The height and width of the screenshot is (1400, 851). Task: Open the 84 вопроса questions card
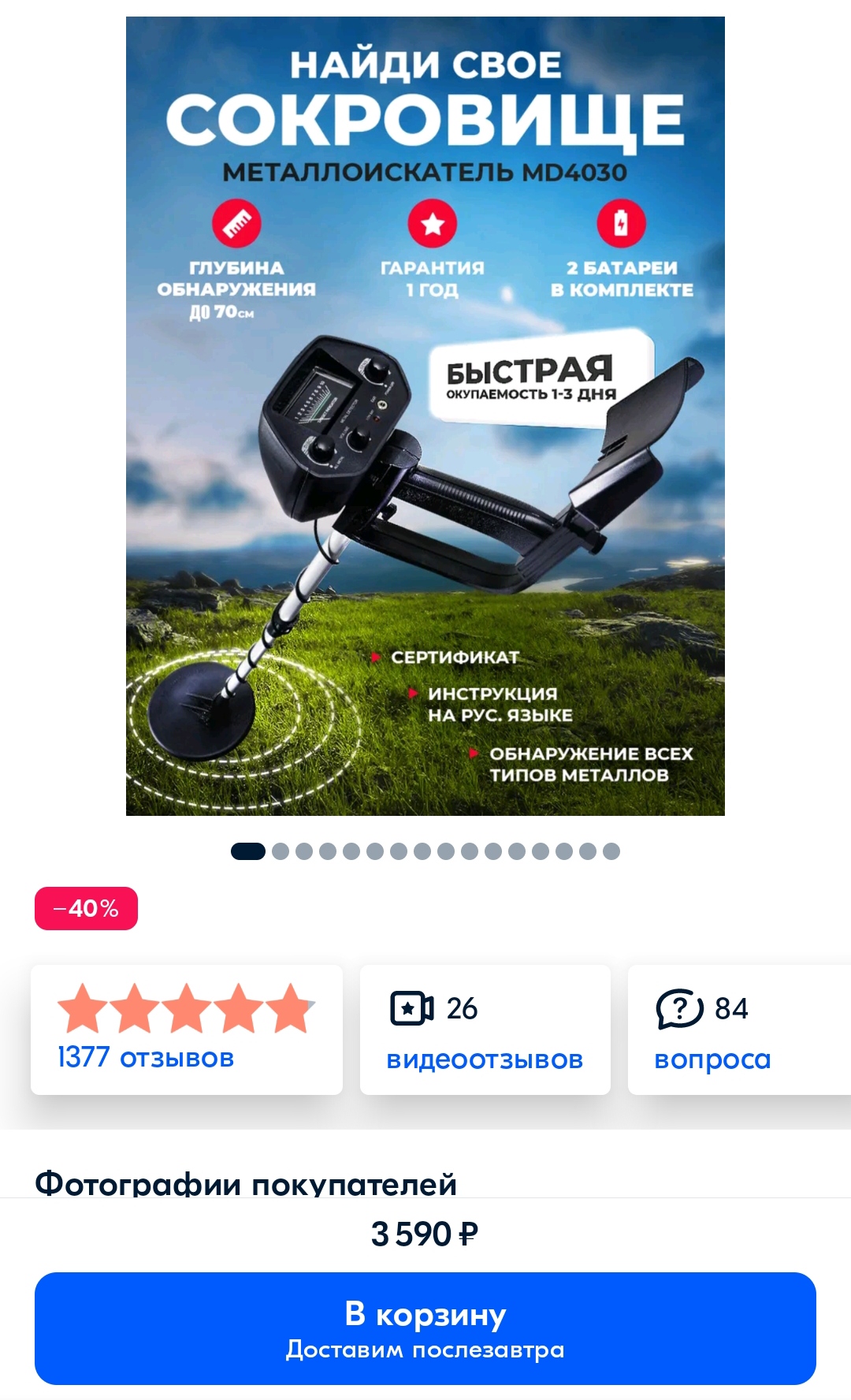pyautogui.click(x=737, y=1030)
